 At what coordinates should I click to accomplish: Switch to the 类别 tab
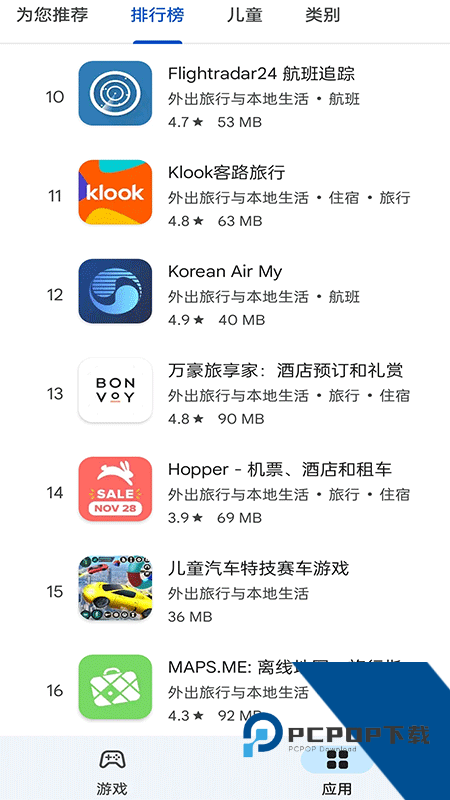(322, 15)
